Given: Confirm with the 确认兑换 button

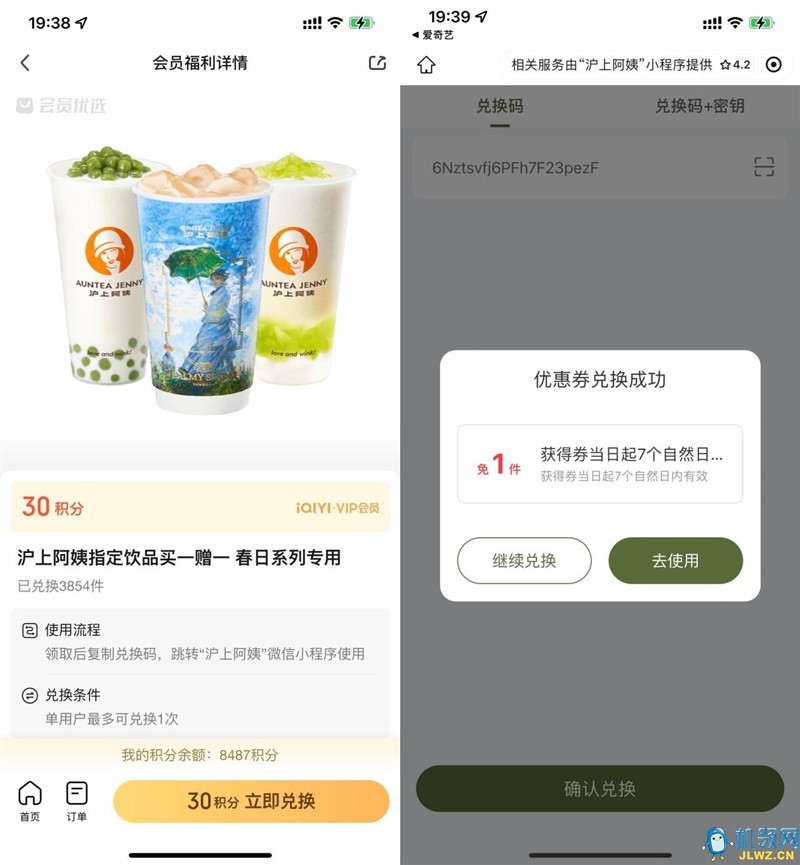Looking at the screenshot, I should tap(599, 789).
